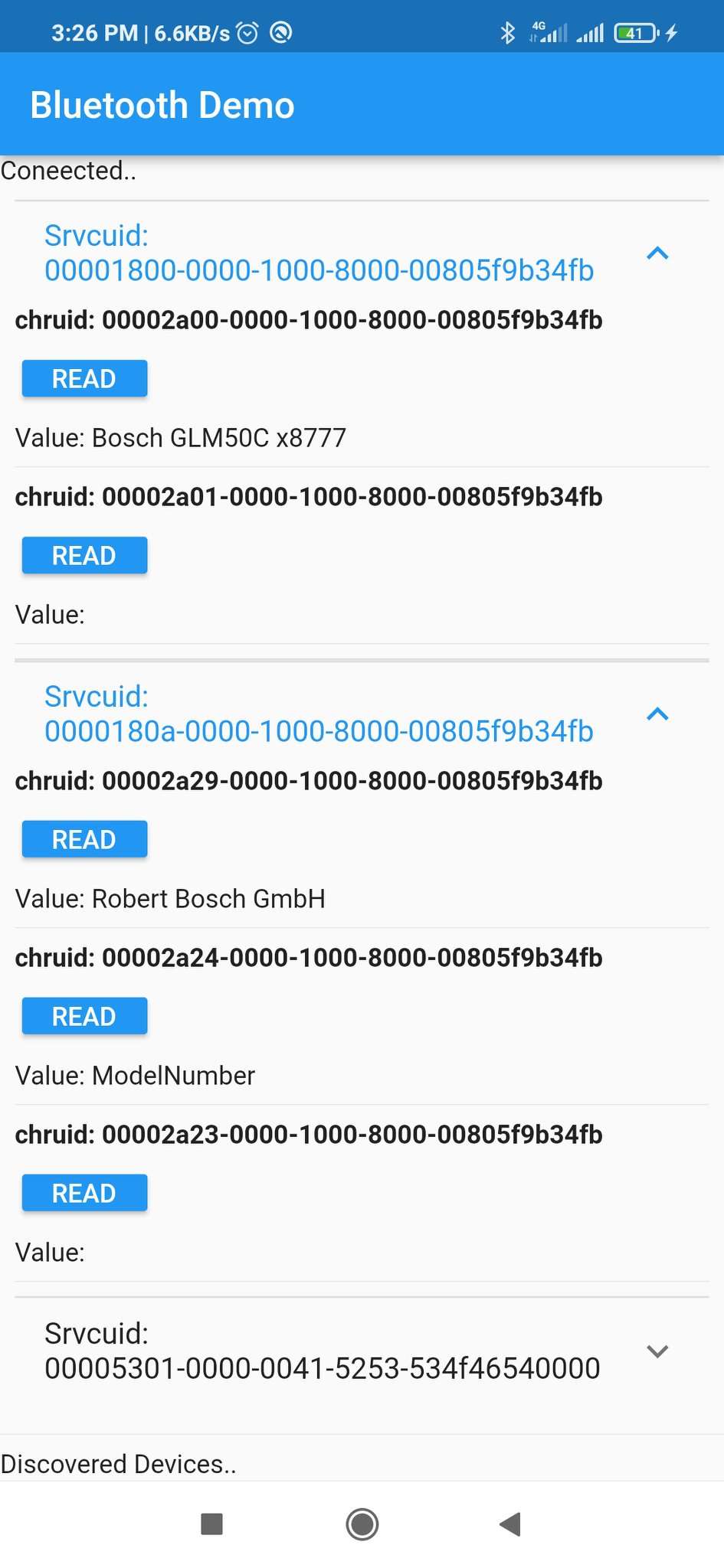
Task: Tap the Bluetooth Demo title bar
Action: 162,105
